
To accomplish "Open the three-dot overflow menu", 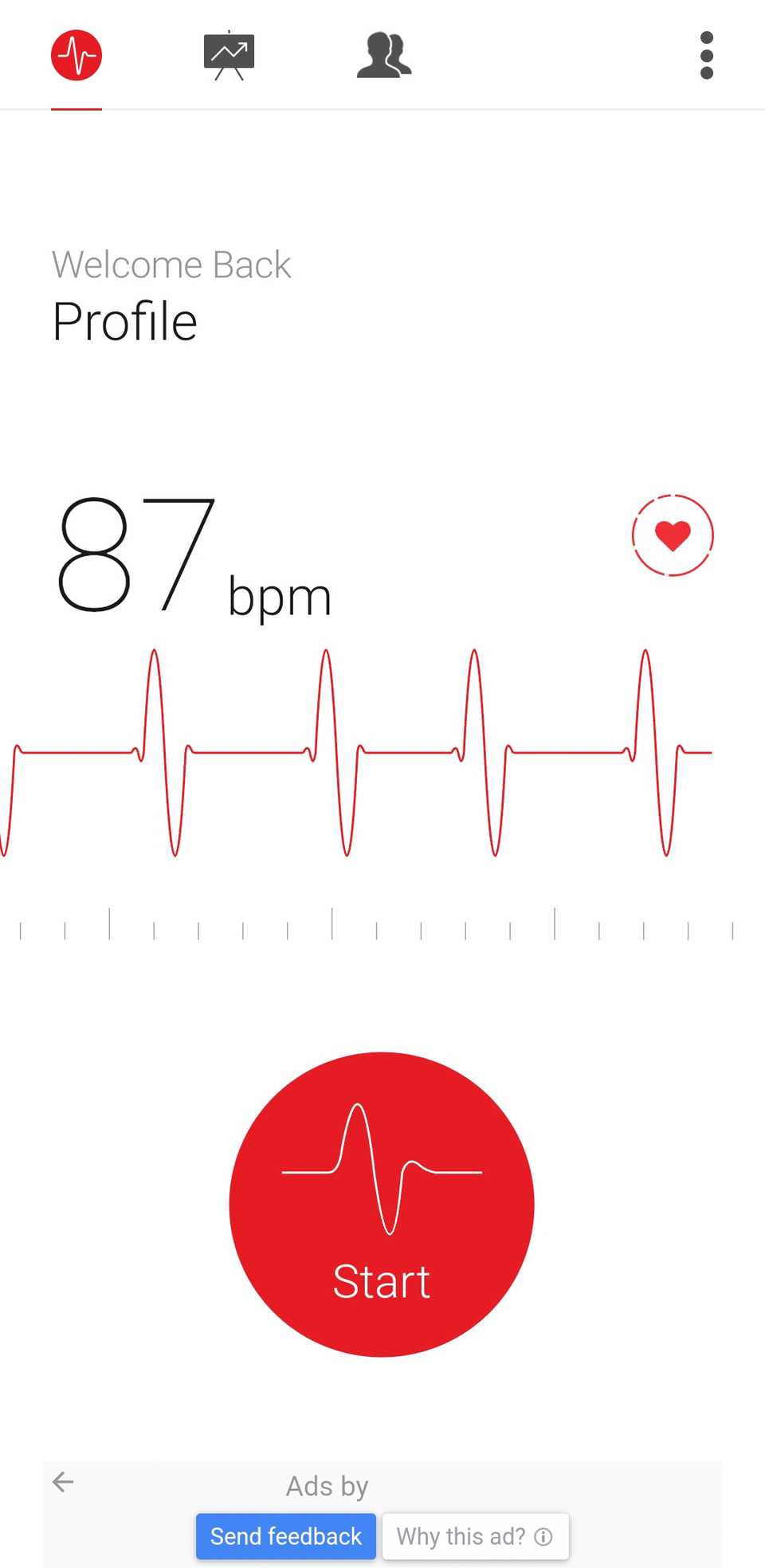I will (706, 56).
